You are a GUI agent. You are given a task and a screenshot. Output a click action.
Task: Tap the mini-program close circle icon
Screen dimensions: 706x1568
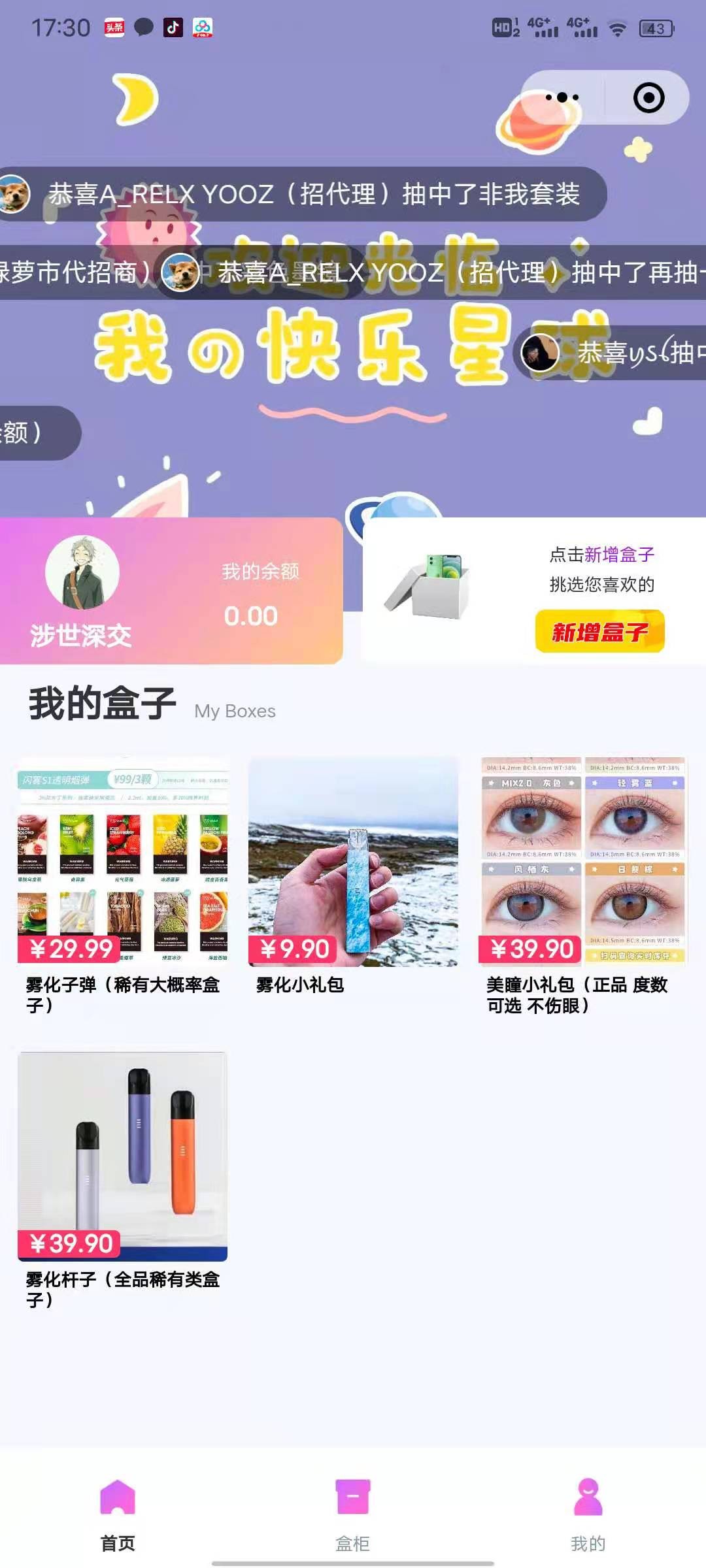click(647, 97)
